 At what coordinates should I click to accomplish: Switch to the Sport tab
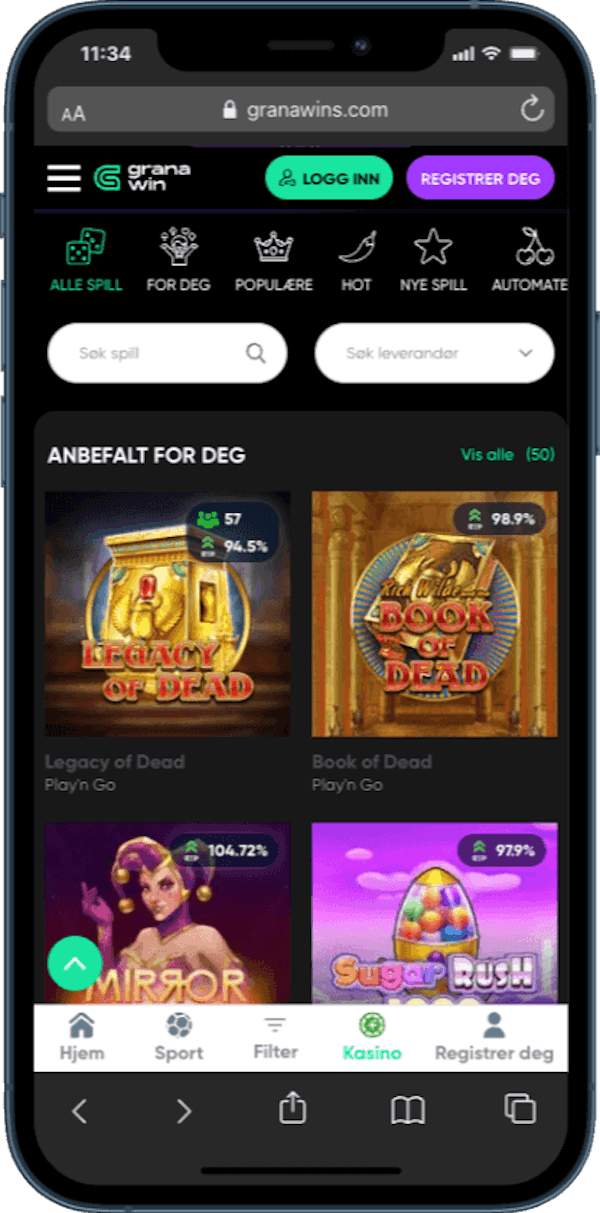(x=179, y=1037)
